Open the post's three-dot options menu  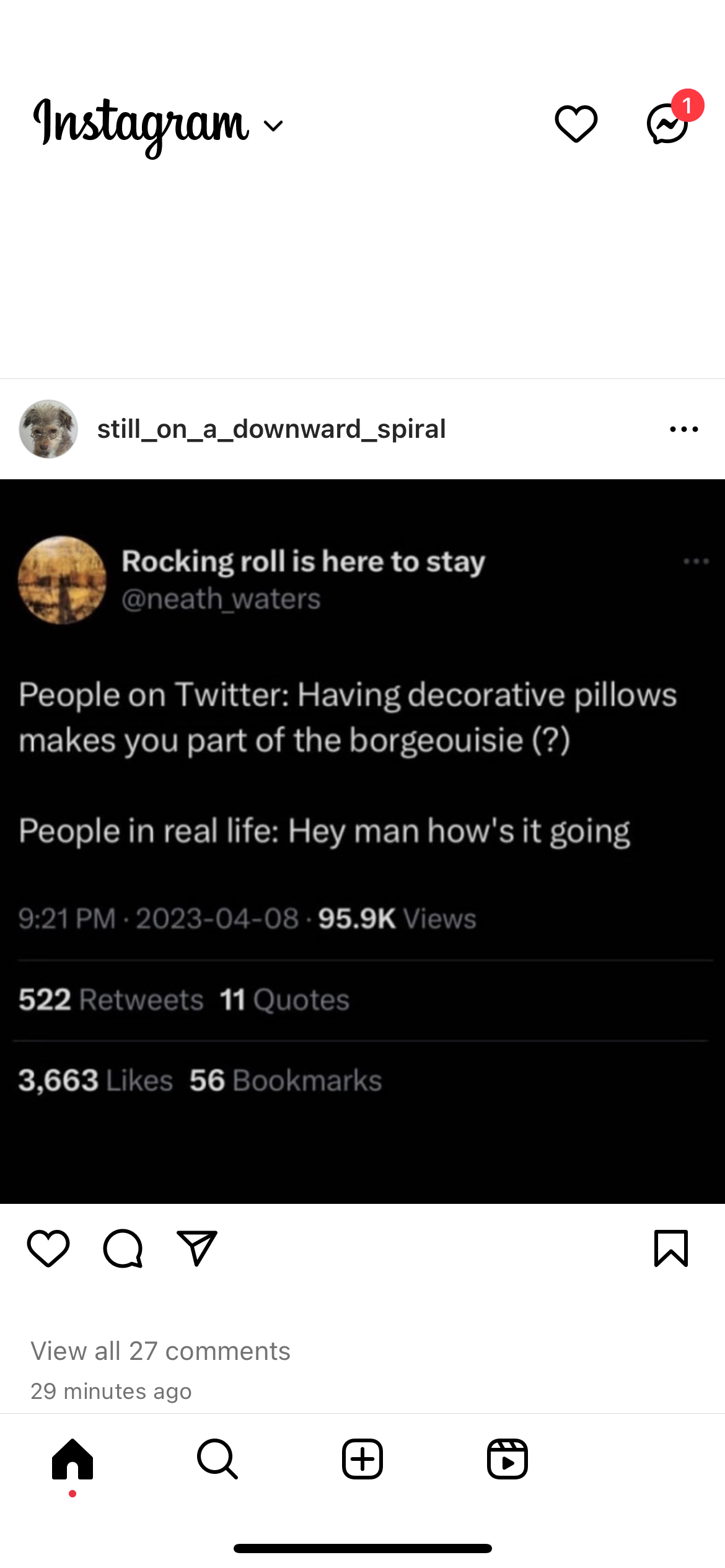point(683,429)
